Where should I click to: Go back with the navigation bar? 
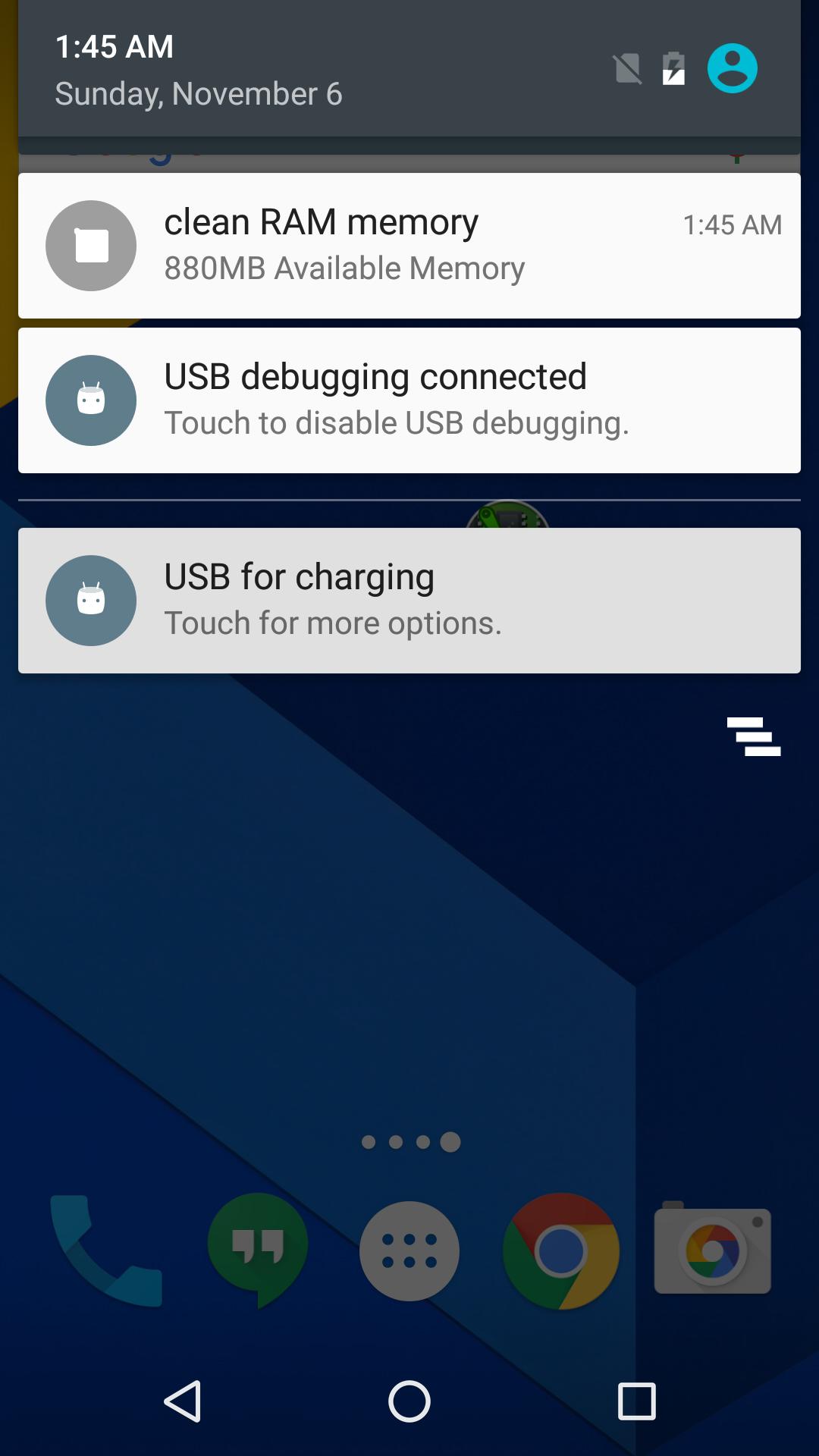(x=183, y=1401)
